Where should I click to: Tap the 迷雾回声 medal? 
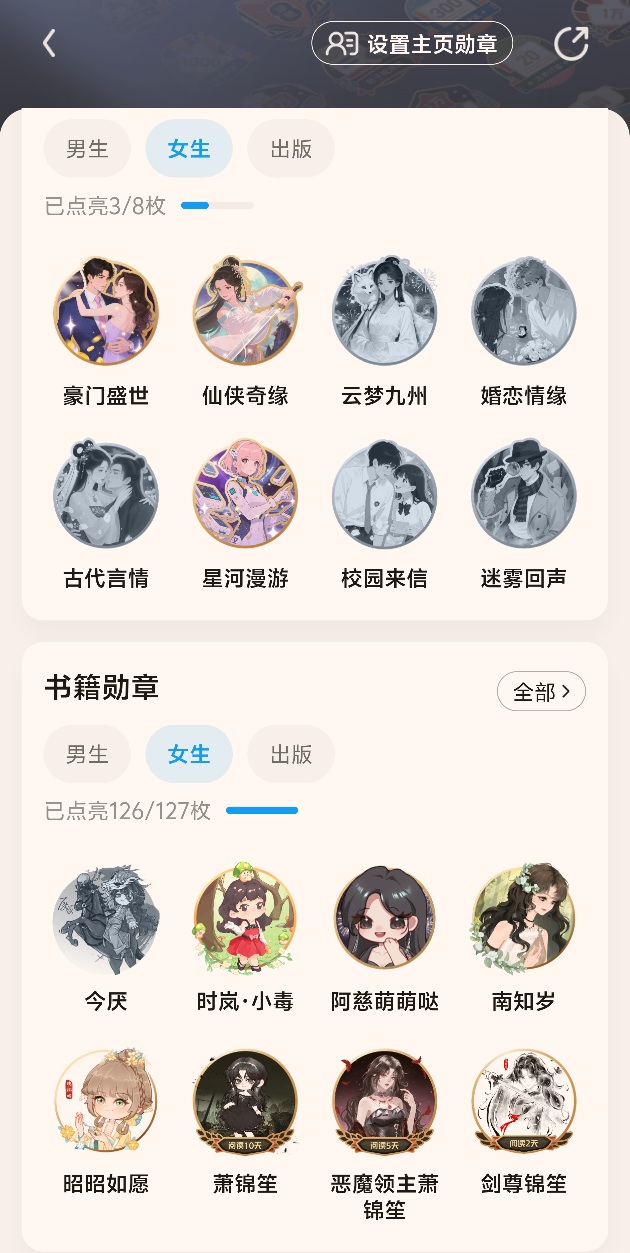pyautogui.click(x=523, y=496)
